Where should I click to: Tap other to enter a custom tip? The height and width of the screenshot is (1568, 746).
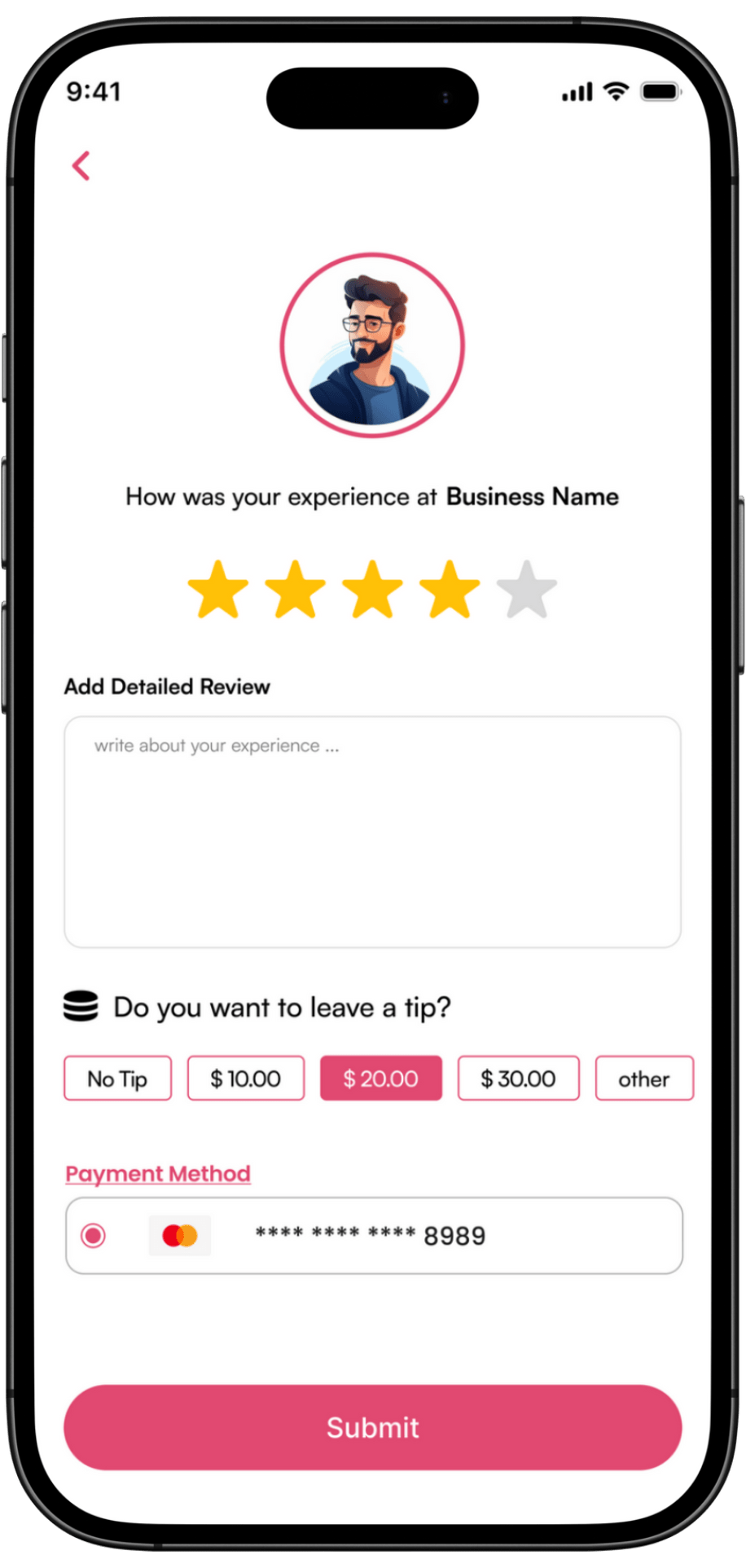(x=643, y=1078)
